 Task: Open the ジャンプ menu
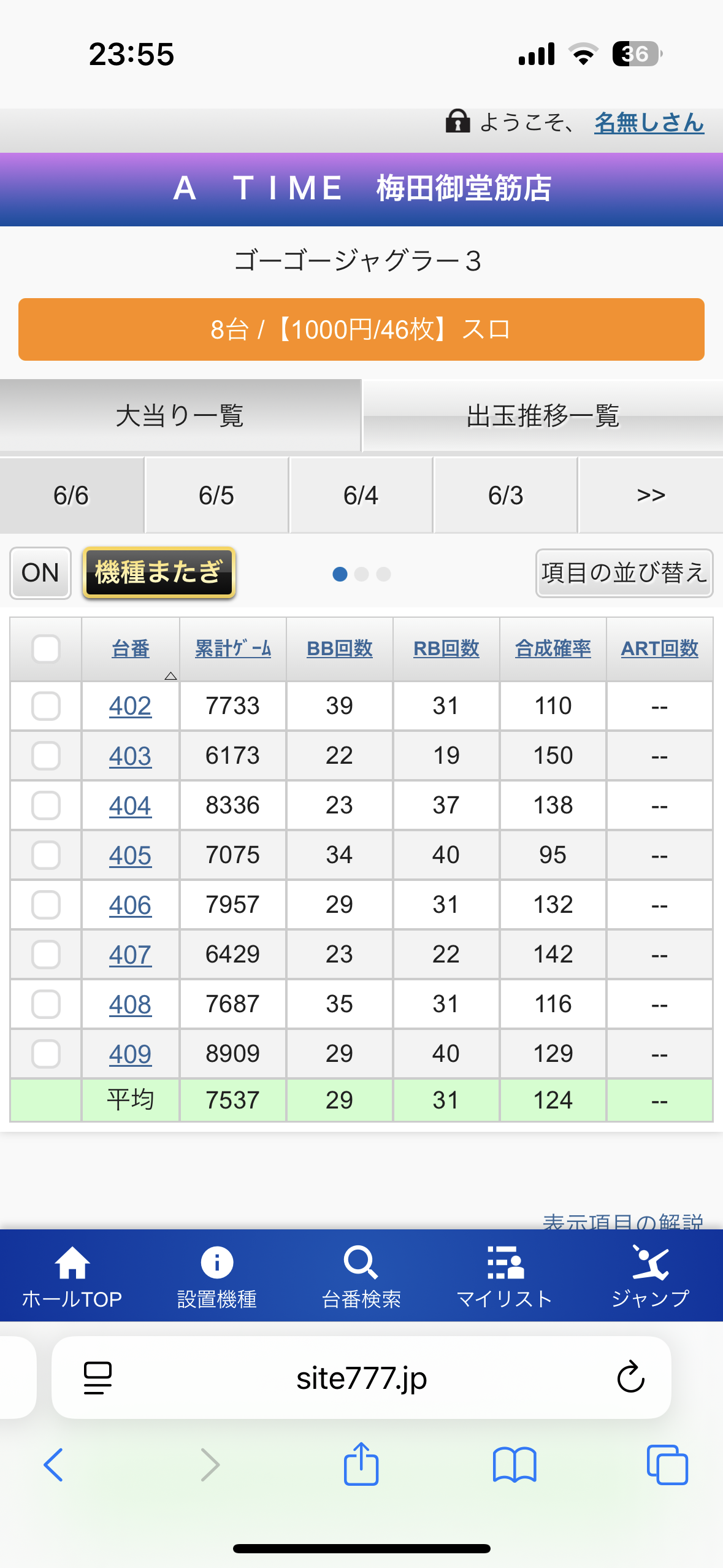[x=651, y=1277]
